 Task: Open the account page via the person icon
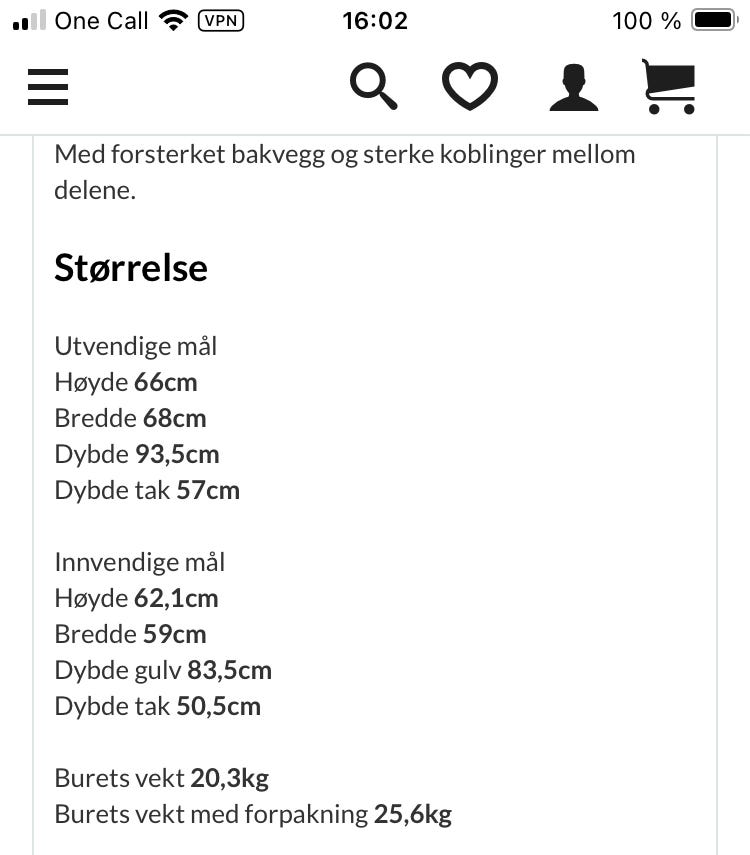[572, 86]
